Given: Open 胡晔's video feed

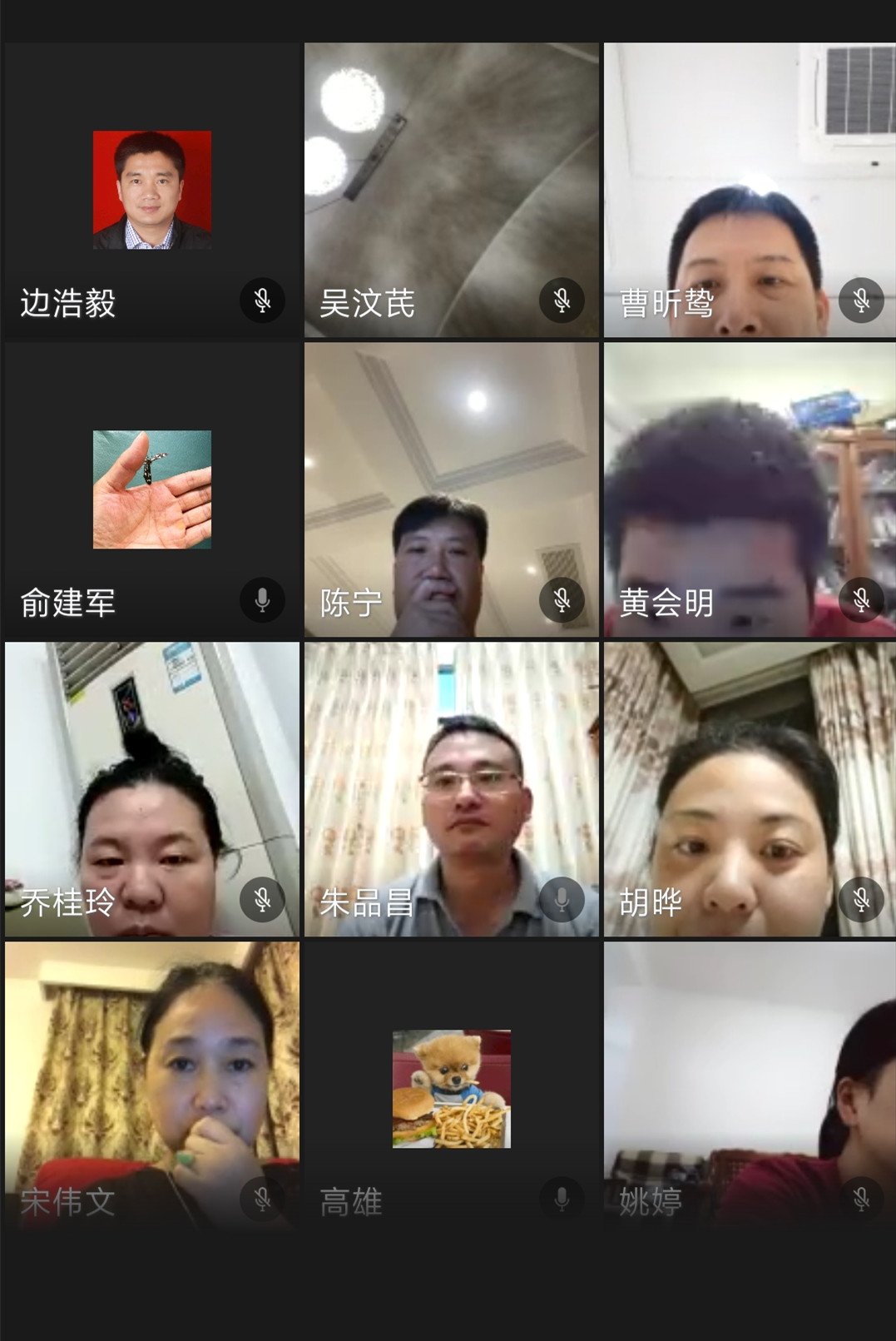Looking at the screenshot, I should (750, 789).
